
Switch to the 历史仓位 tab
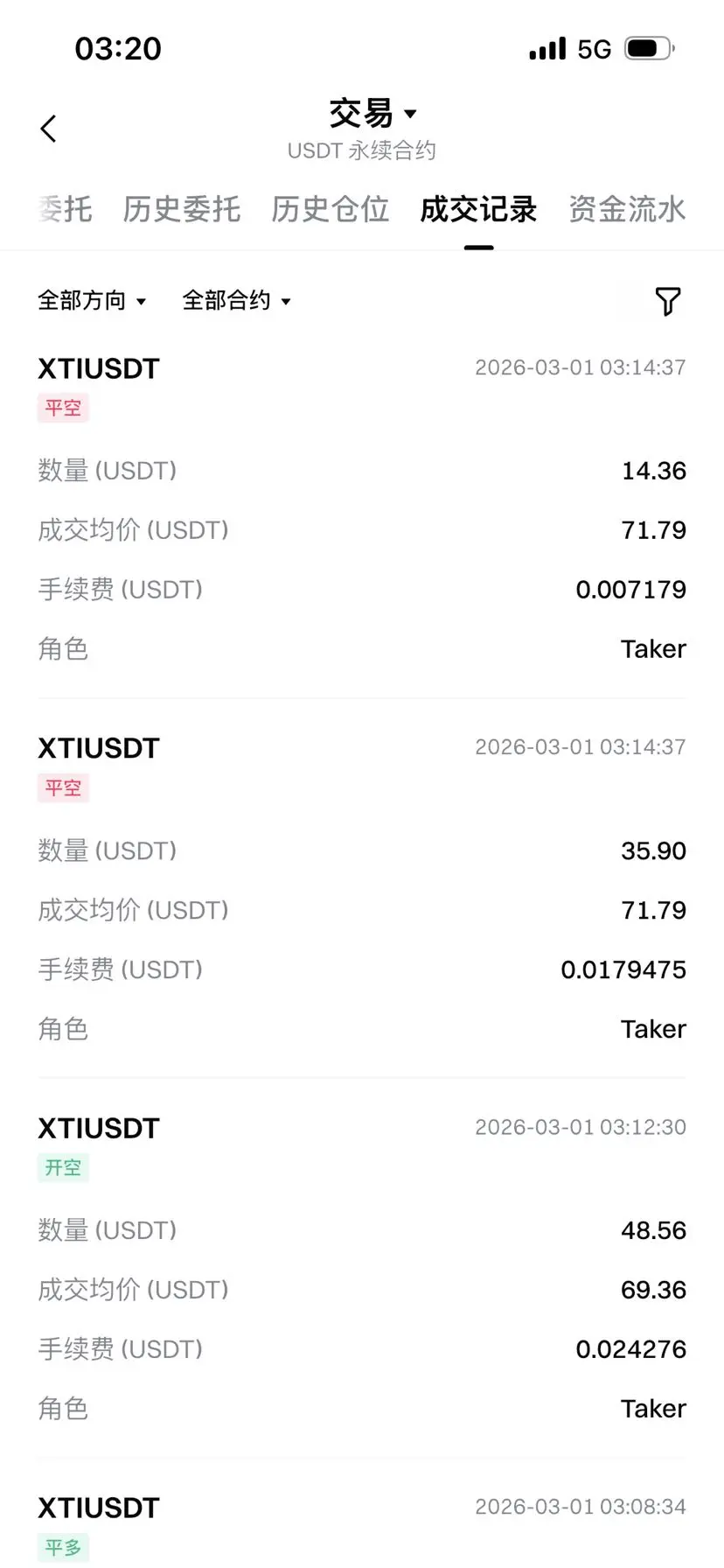click(330, 210)
